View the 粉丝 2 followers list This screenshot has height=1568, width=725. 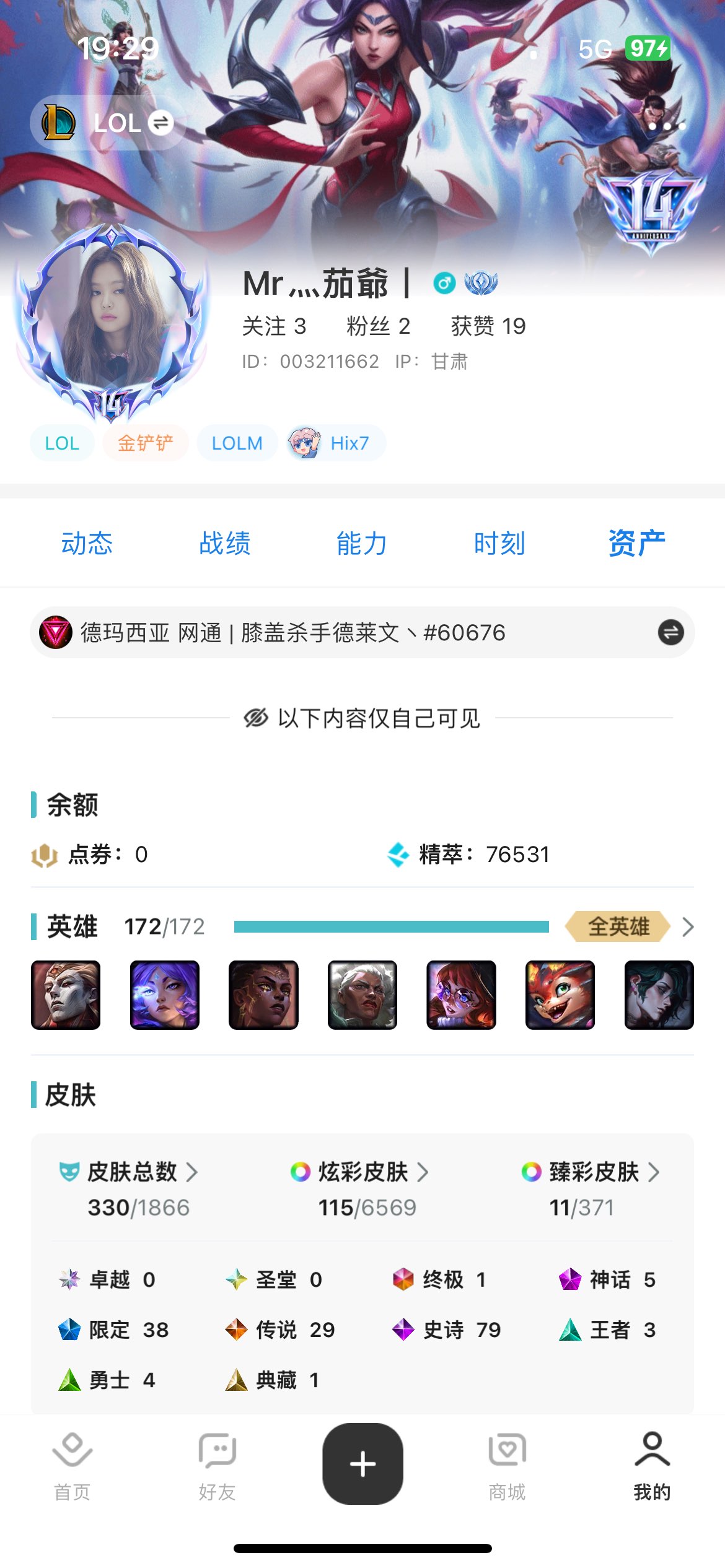point(378,326)
